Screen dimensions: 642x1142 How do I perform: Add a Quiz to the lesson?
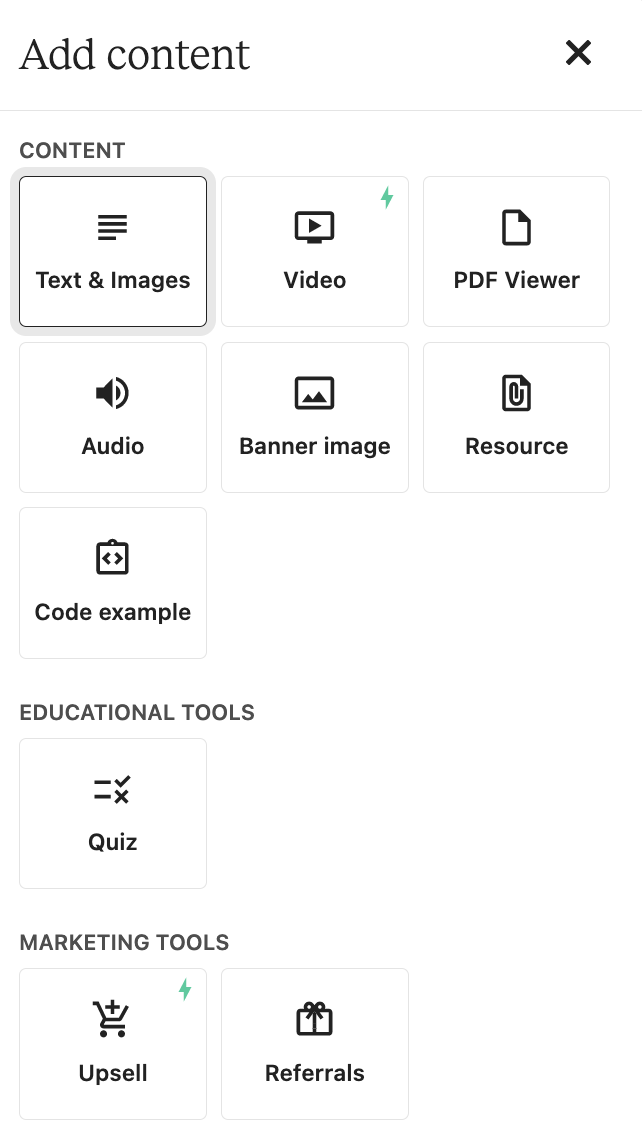[113, 814]
